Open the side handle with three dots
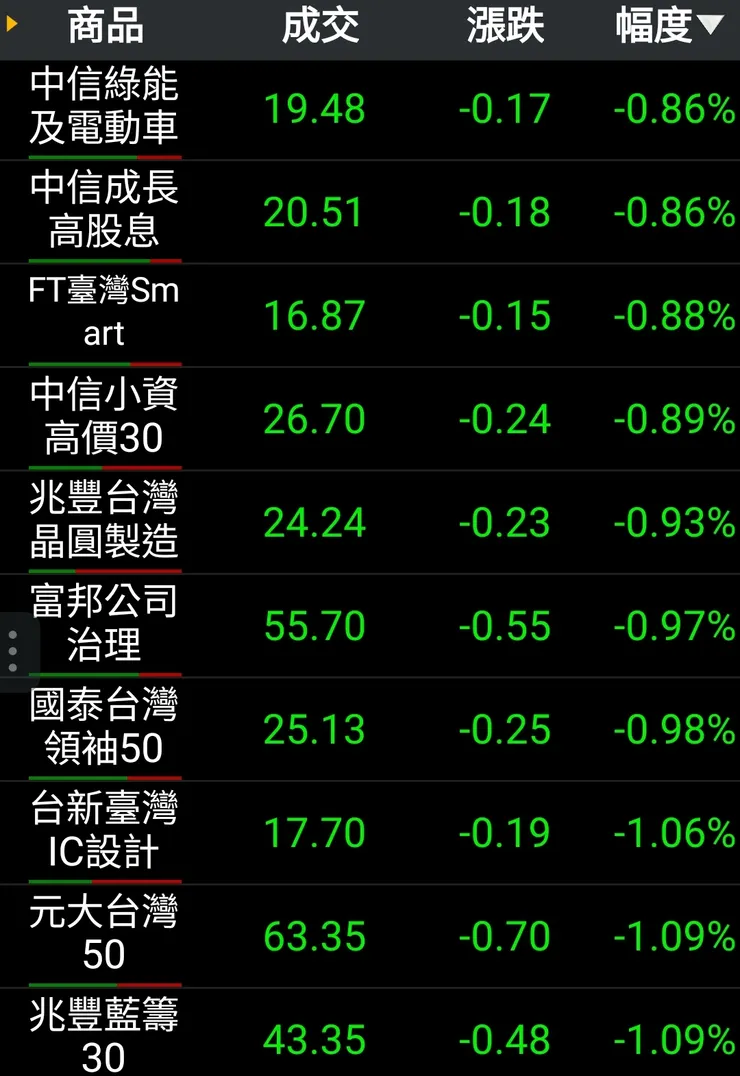This screenshot has height=1076, width=740. pos(13,652)
